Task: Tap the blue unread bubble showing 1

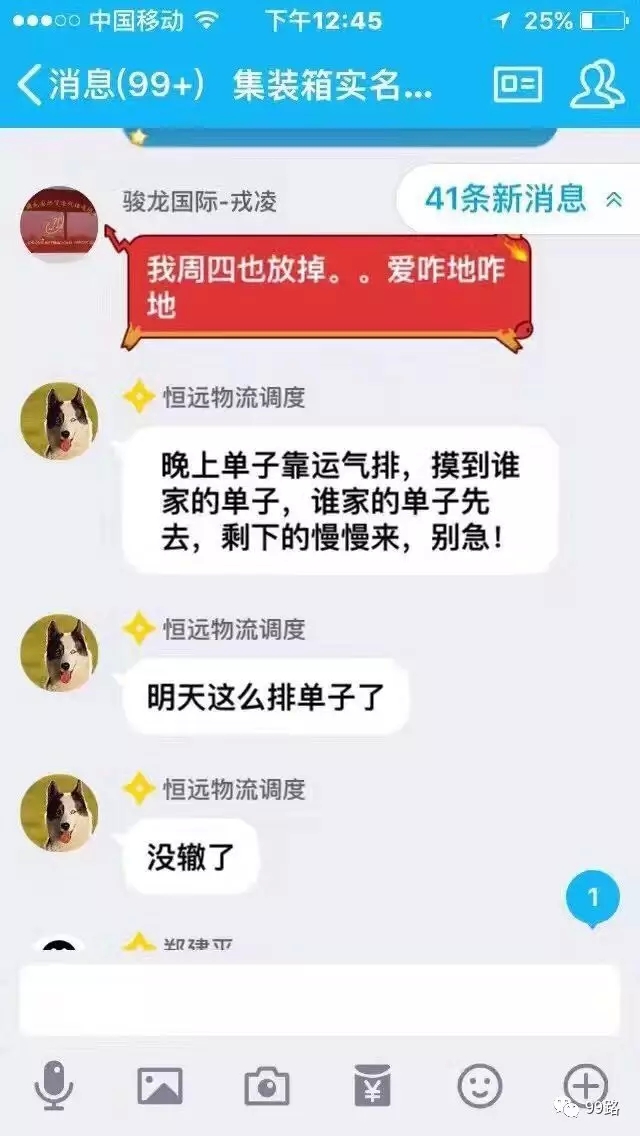Action: click(x=592, y=898)
